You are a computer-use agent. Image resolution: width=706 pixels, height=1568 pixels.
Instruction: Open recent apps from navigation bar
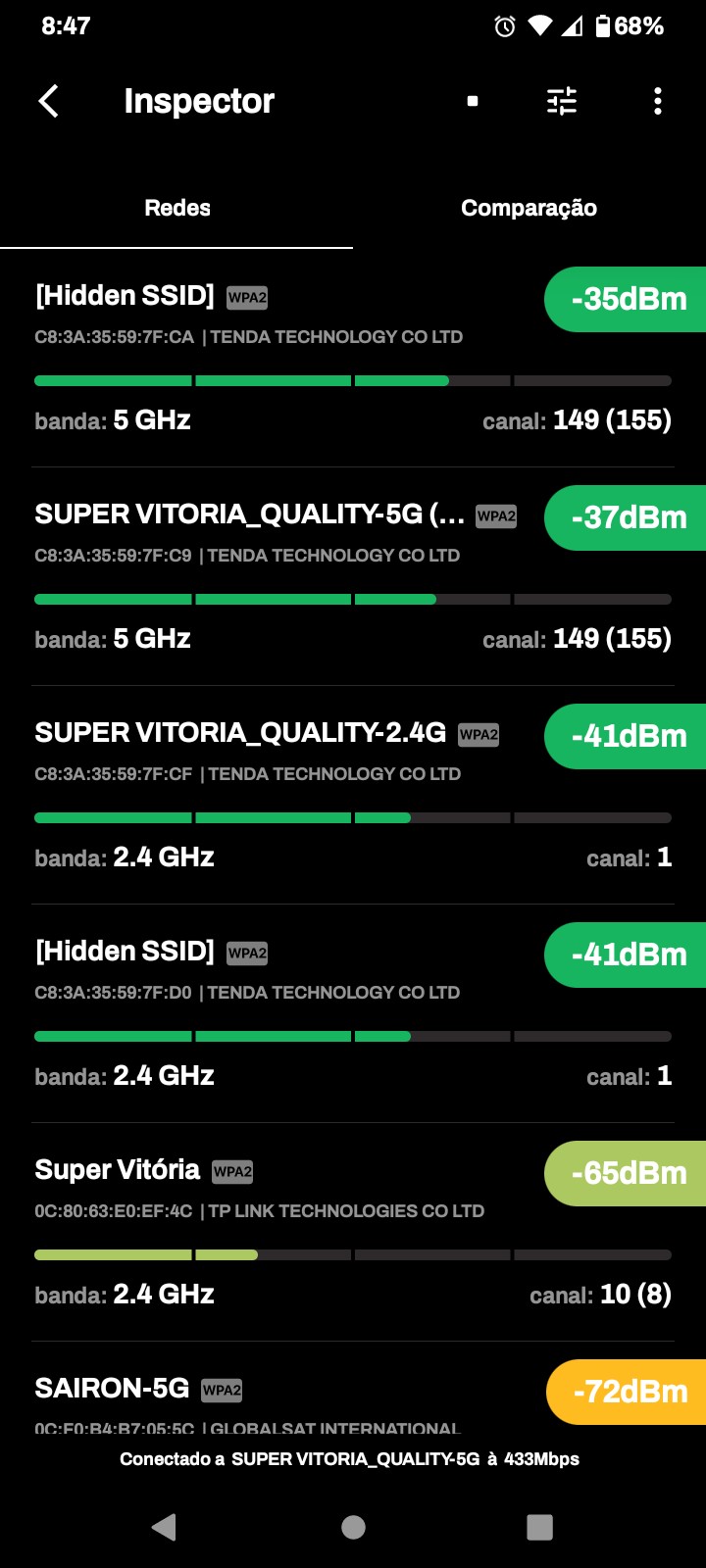[x=539, y=1527]
